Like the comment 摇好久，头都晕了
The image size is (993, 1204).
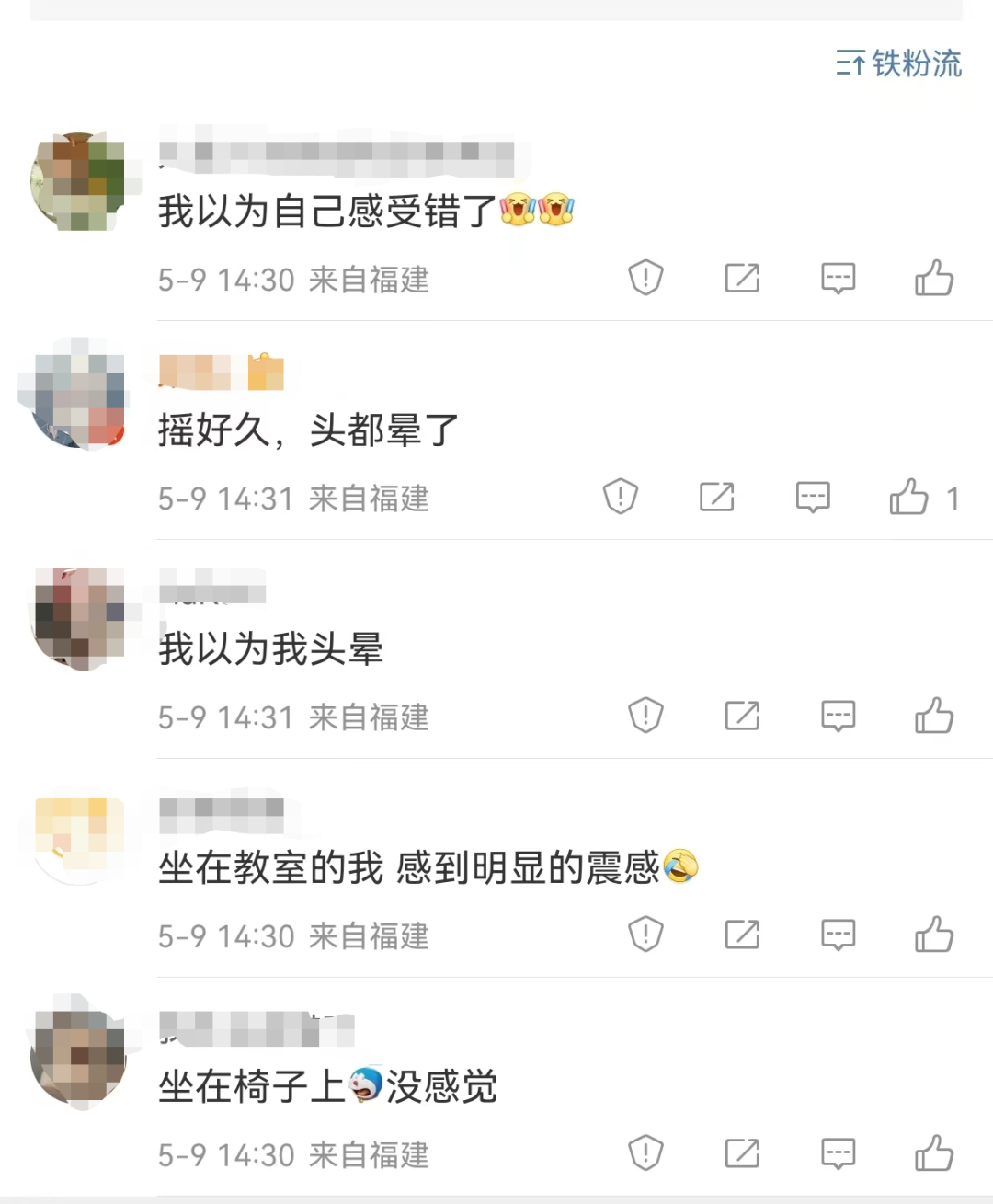click(x=908, y=497)
